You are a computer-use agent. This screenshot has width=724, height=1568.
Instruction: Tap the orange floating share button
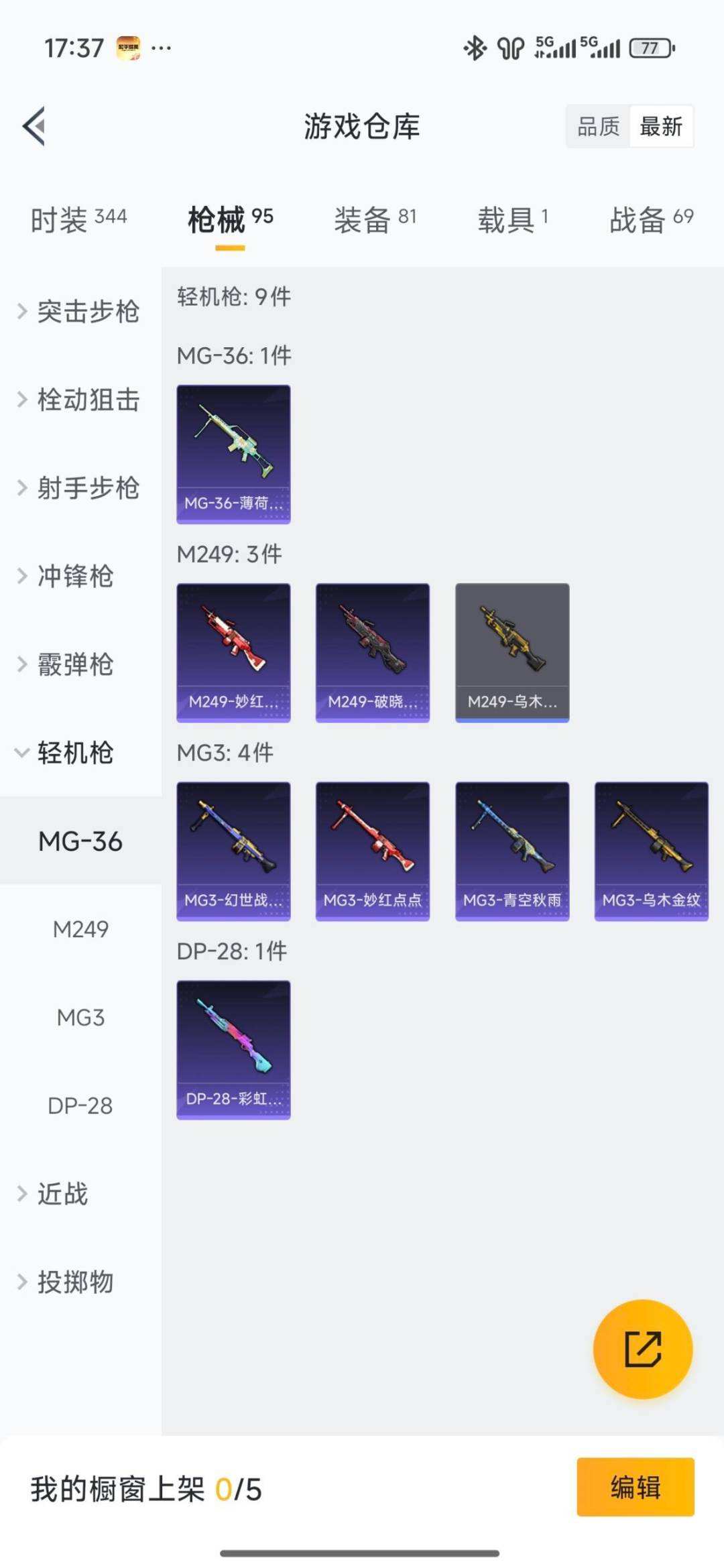[x=642, y=1349]
